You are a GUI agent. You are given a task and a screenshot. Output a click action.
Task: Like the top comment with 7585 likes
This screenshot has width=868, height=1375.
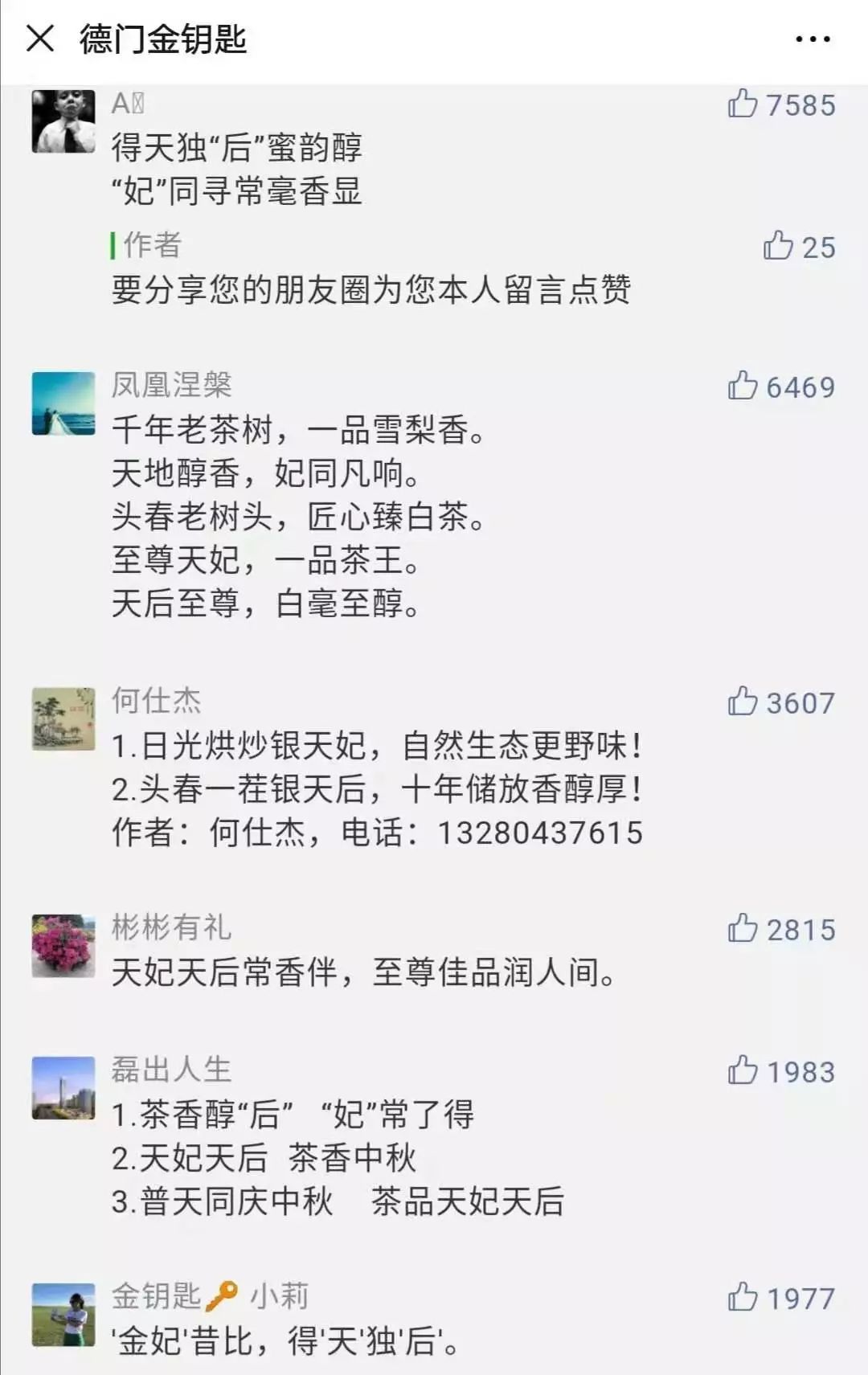pos(743,104)
